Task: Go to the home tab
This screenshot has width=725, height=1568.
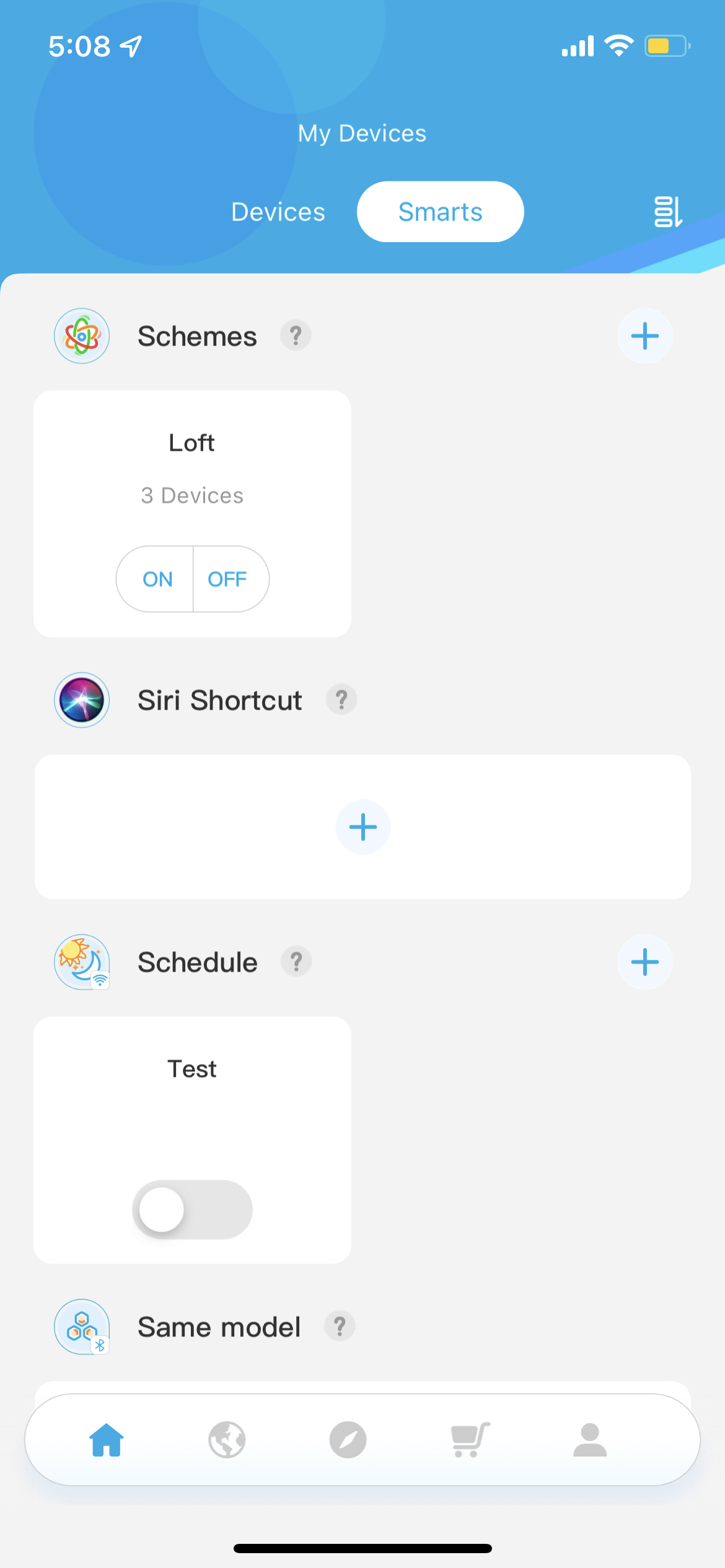Action: pos(107,1440)
